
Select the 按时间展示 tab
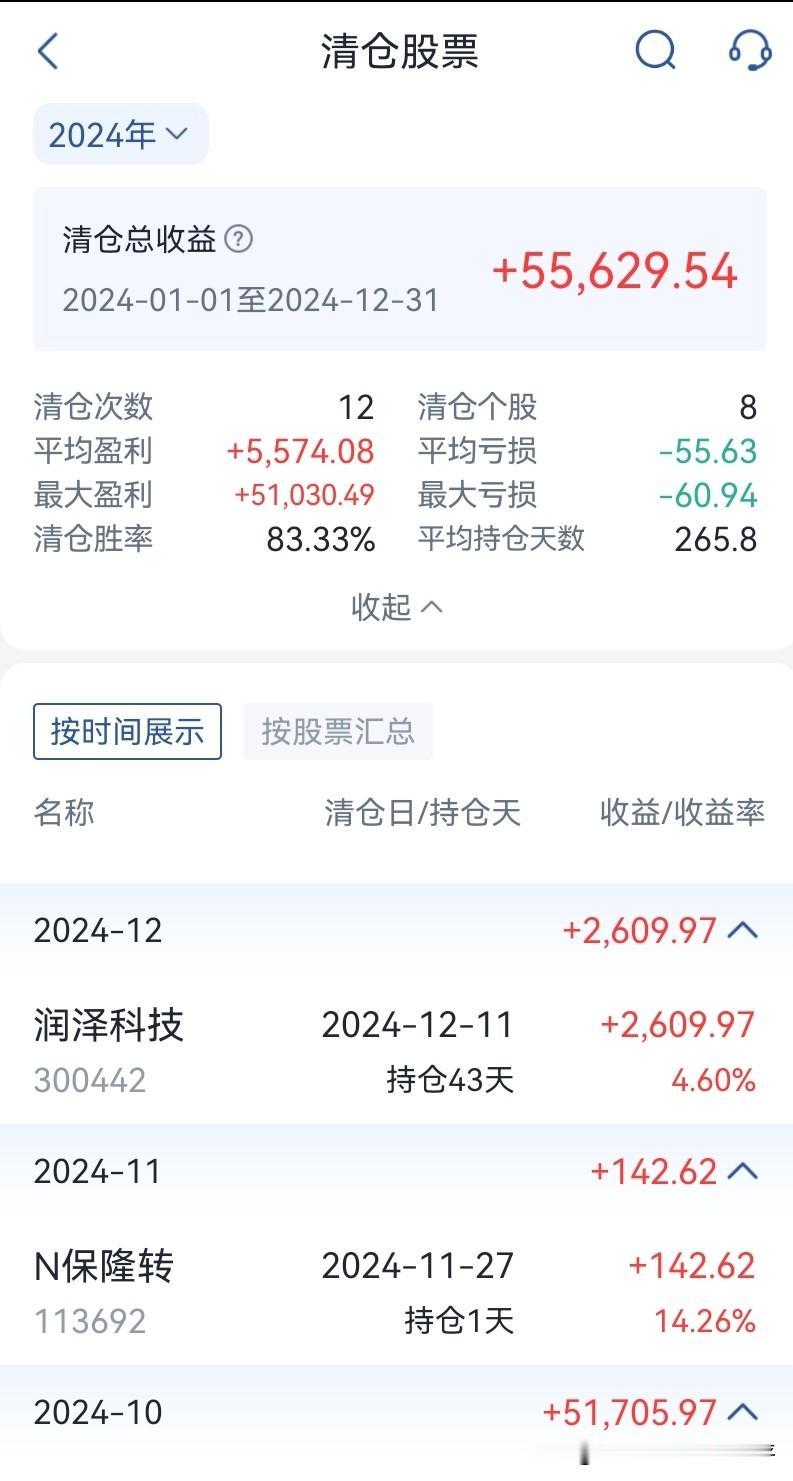(127, 731)
